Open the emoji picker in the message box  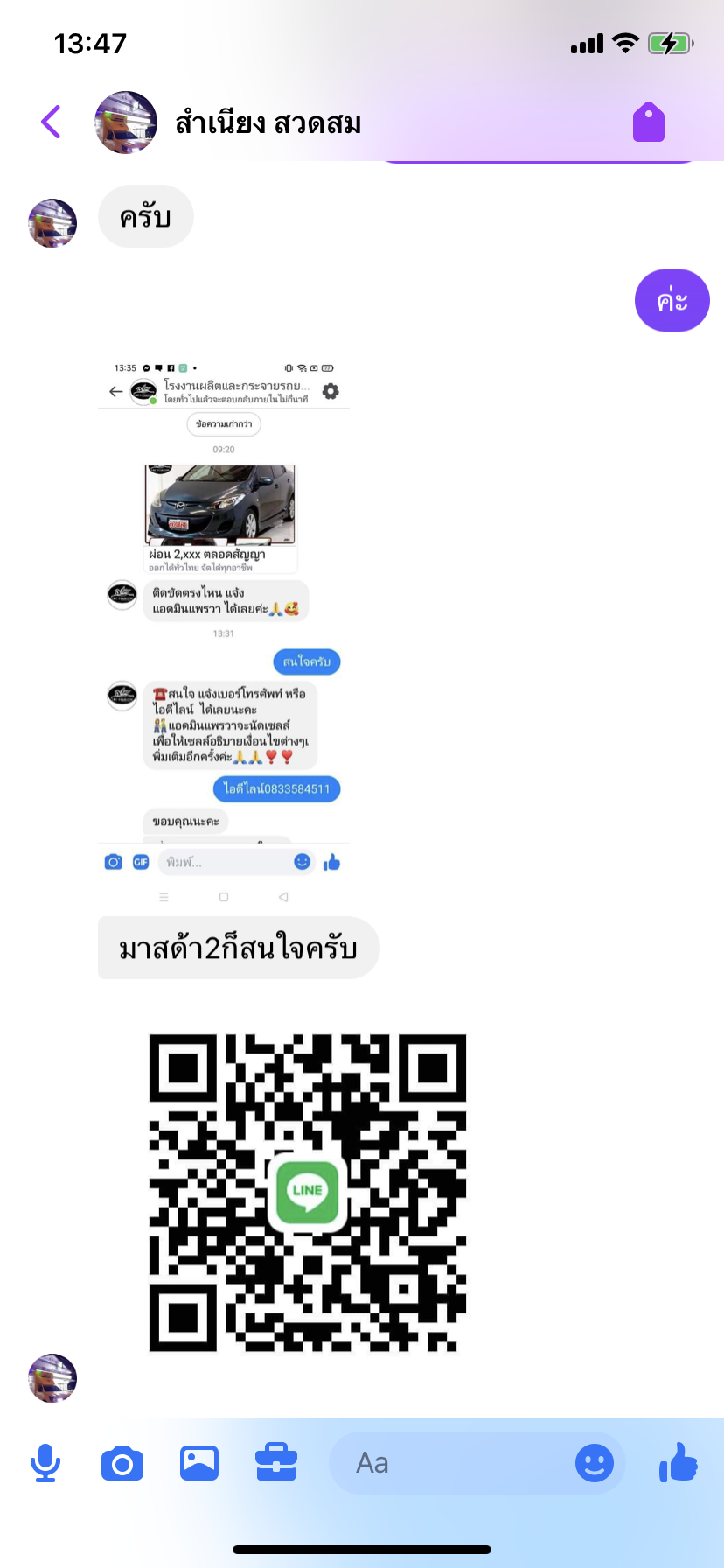pos(595,1462)
